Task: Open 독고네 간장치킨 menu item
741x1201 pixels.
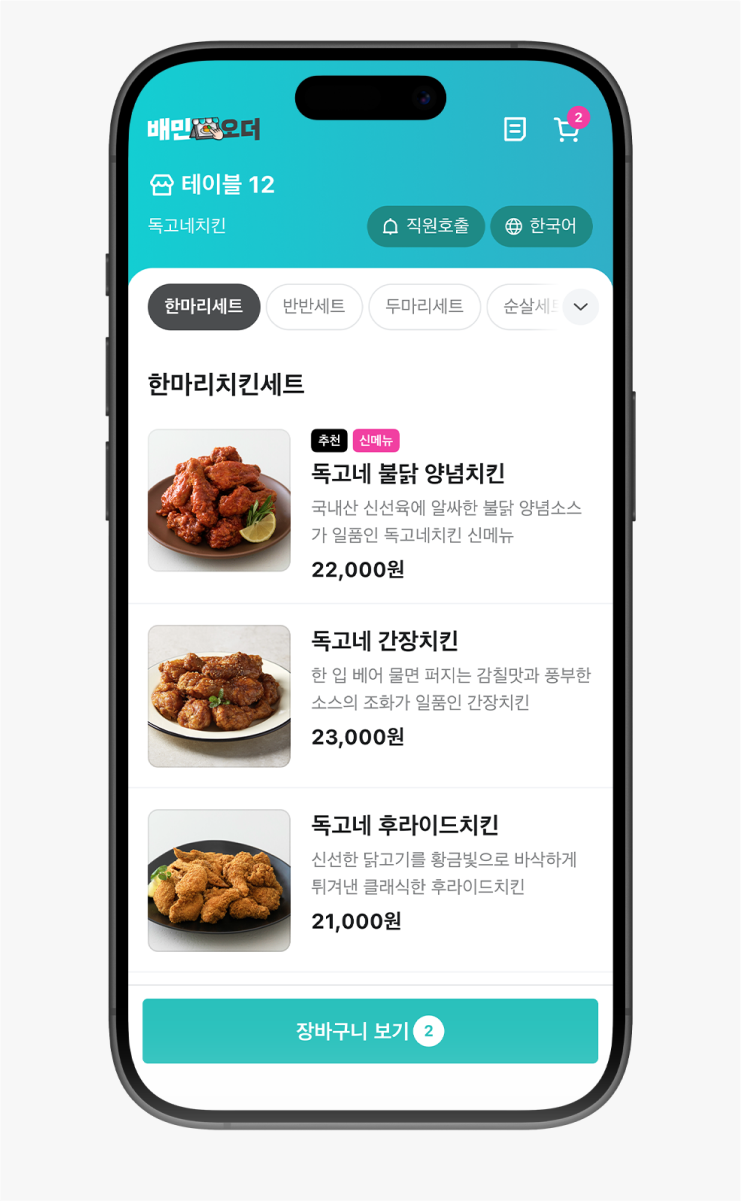Action: (370, 696)
